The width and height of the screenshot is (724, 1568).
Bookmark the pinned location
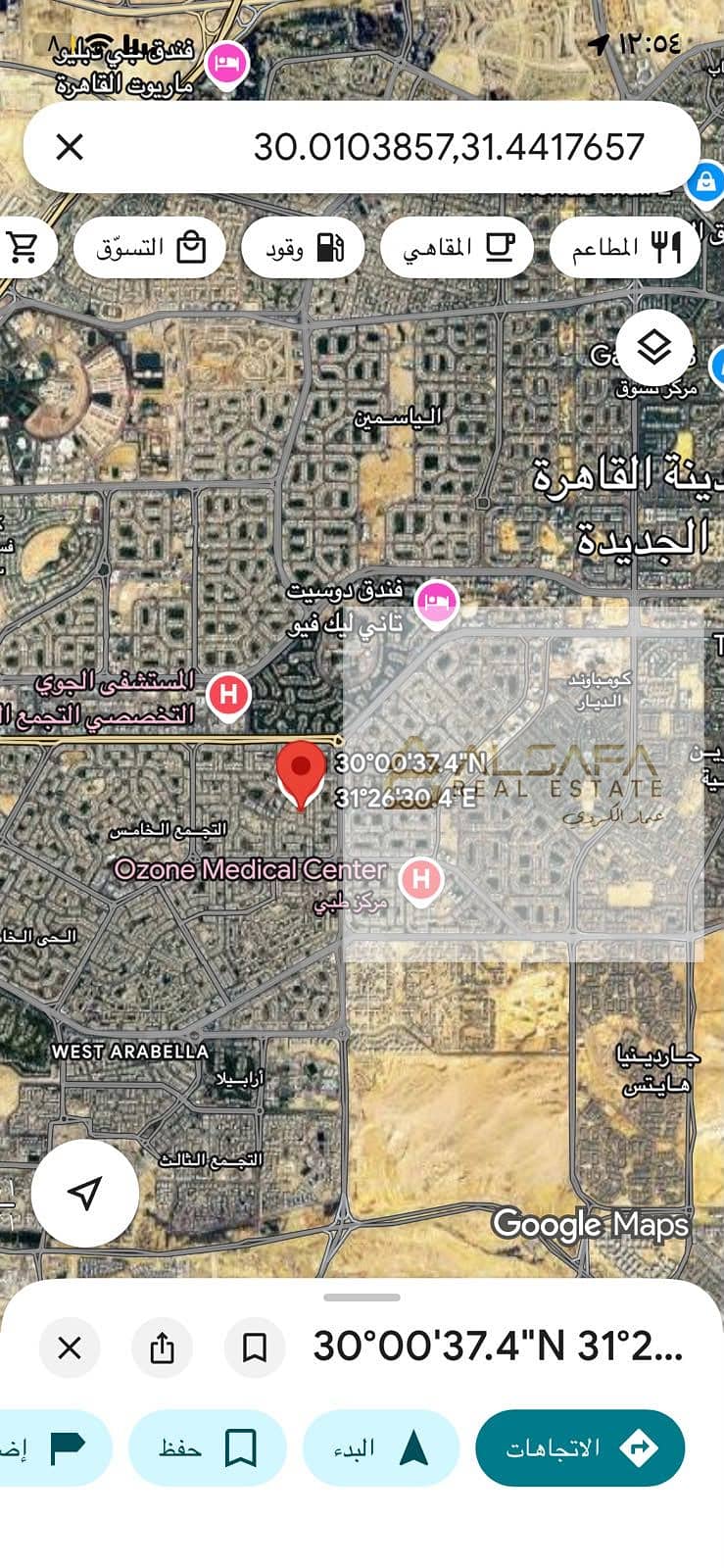coord(255,1347)
